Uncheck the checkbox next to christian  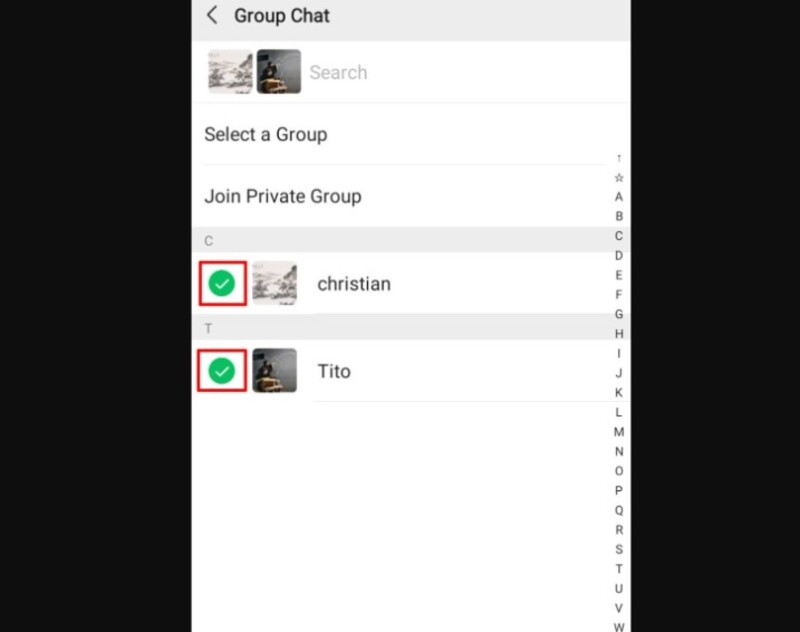point(222,284)
